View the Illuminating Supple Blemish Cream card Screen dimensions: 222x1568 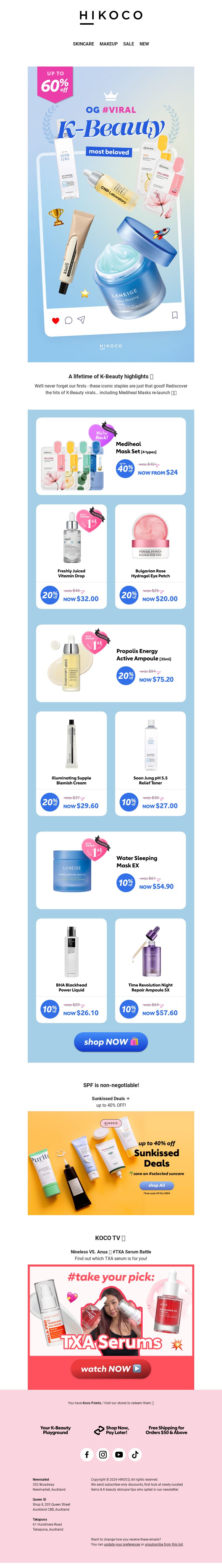71,763
